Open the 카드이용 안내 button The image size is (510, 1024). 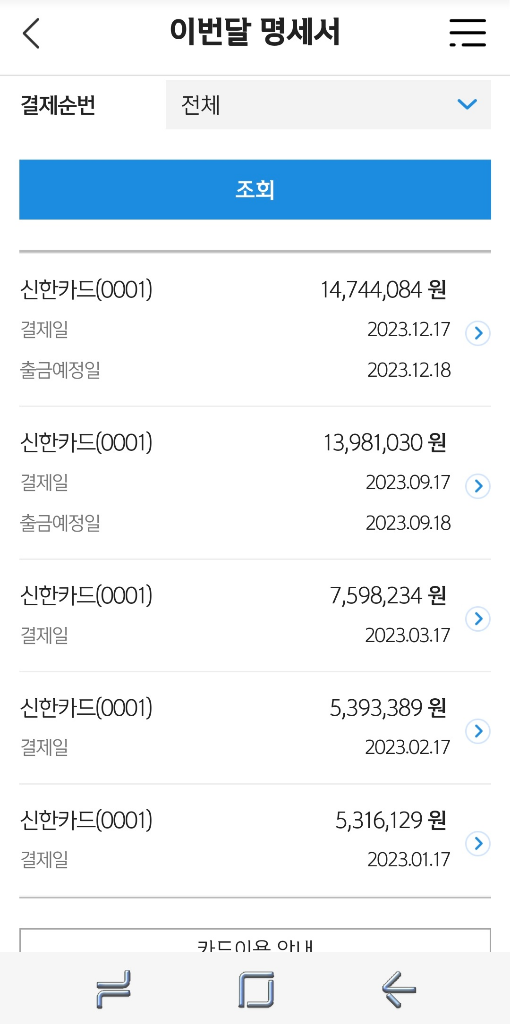point(255,940)
